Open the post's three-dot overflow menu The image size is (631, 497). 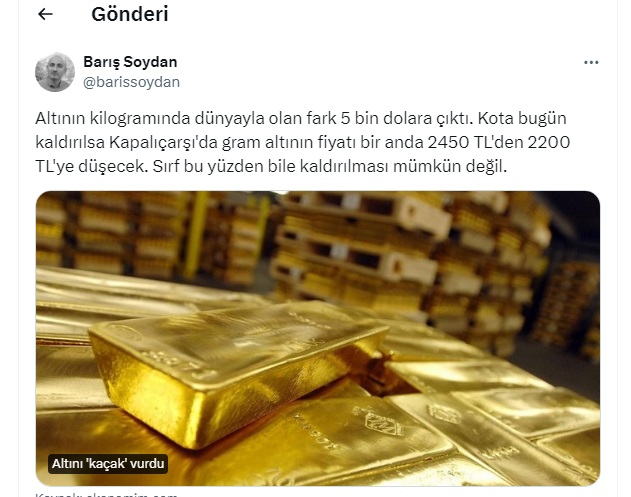pos(591,62)
